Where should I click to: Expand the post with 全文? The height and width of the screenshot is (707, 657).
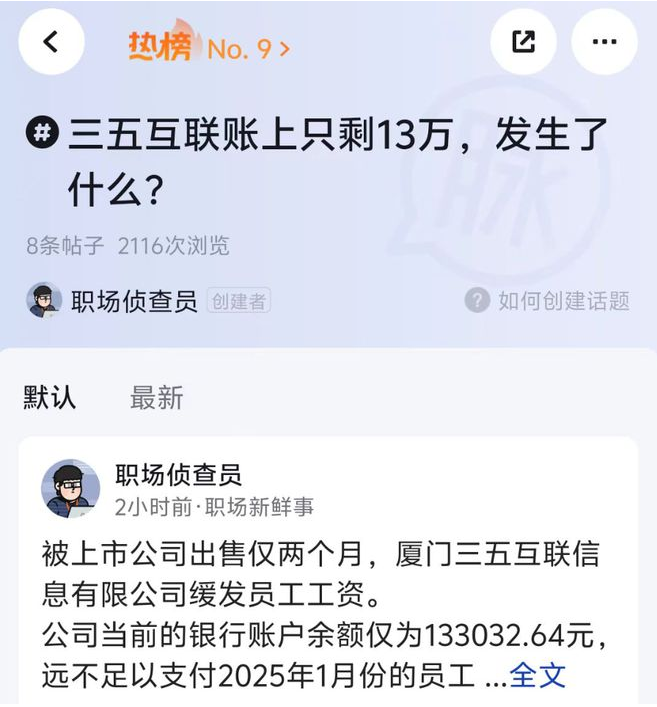coord(538,675)
